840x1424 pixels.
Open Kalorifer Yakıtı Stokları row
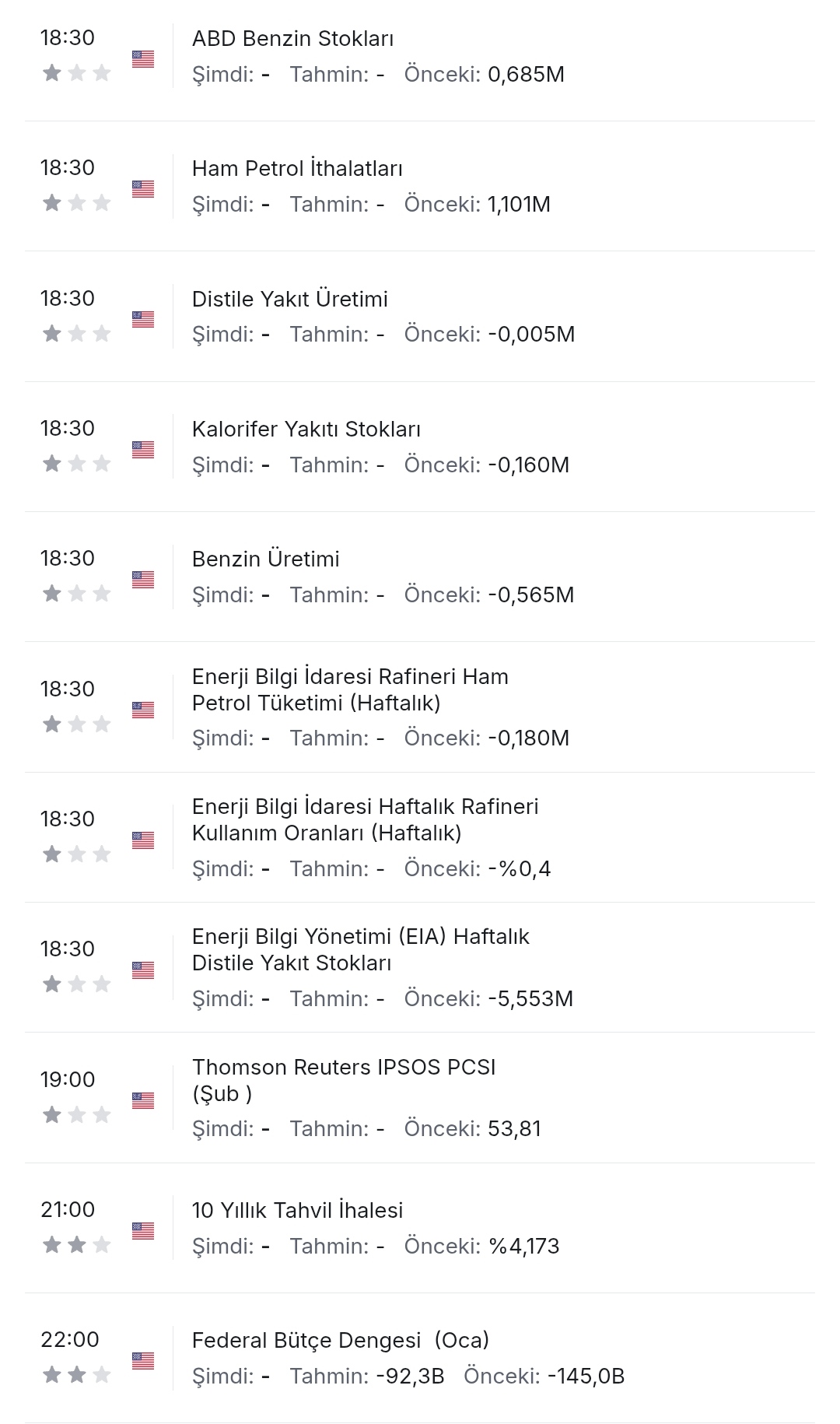pyautogui.click(x=306, y=430)
